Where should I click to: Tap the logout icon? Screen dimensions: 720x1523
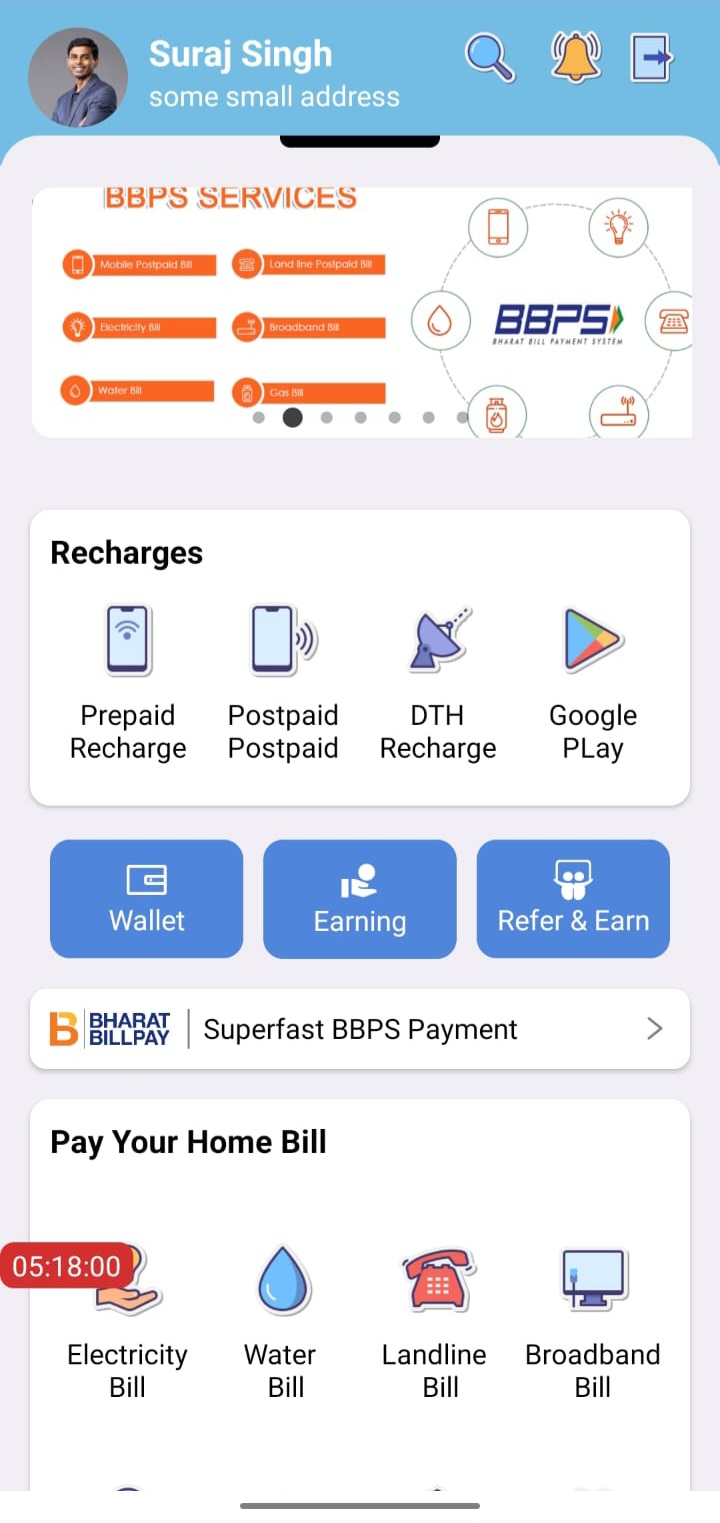652,58
